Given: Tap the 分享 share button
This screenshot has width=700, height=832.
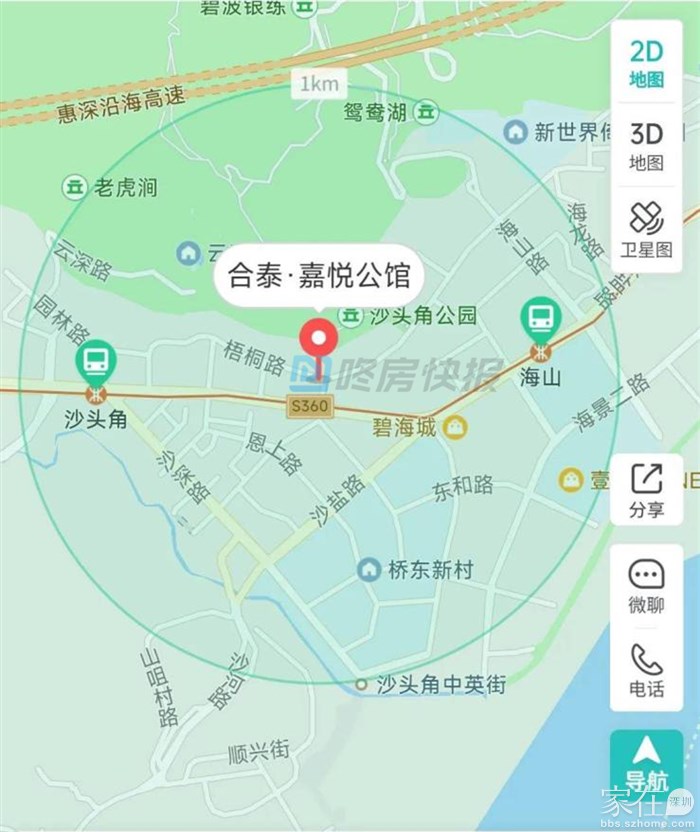Looking at the screenshot, I should [x=646, y=490].
